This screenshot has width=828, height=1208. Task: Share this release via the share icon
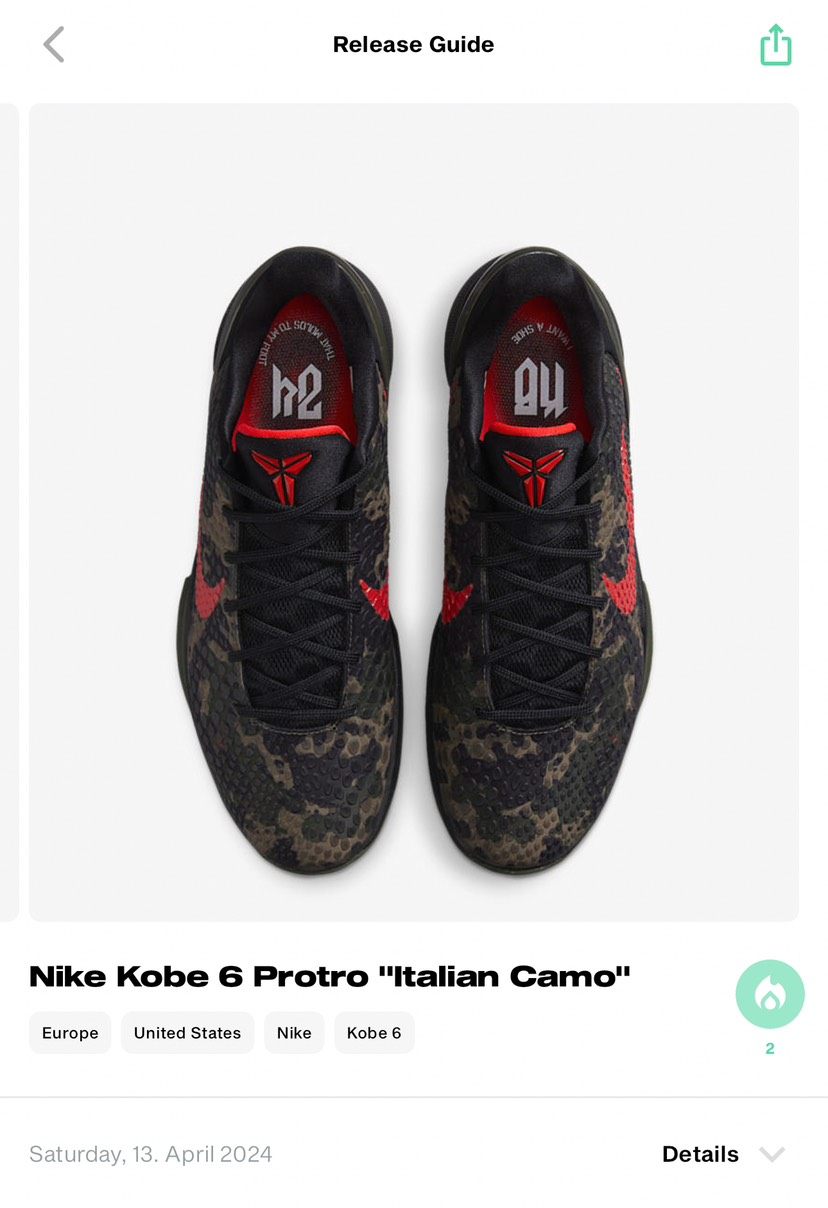[775, 46]
